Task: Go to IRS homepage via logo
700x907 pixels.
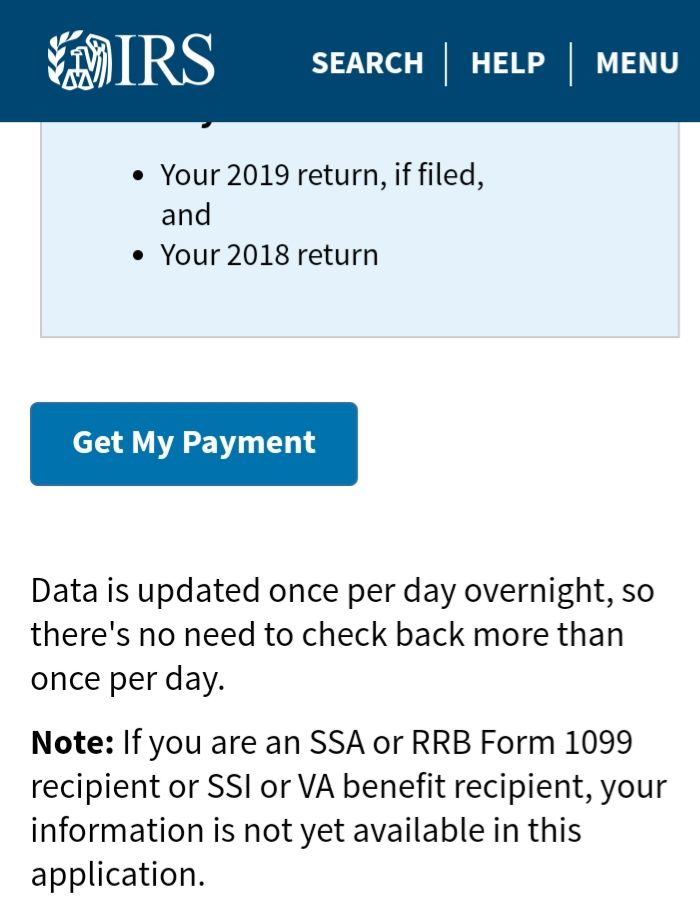Action: coord(131,59)
